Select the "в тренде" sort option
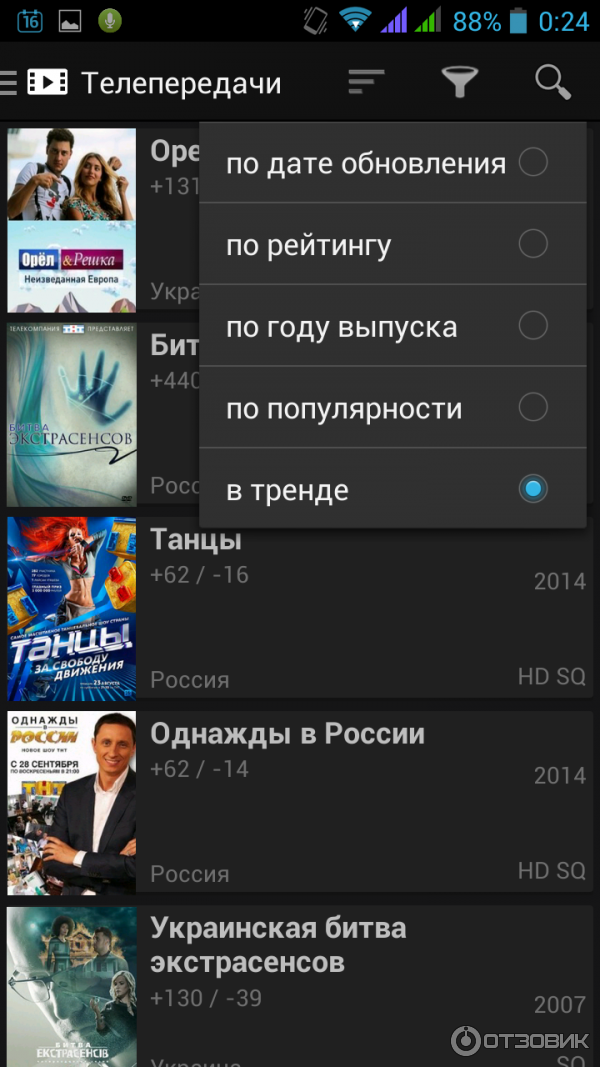This screenshot has height=1067, width=600. click(392, 490)
